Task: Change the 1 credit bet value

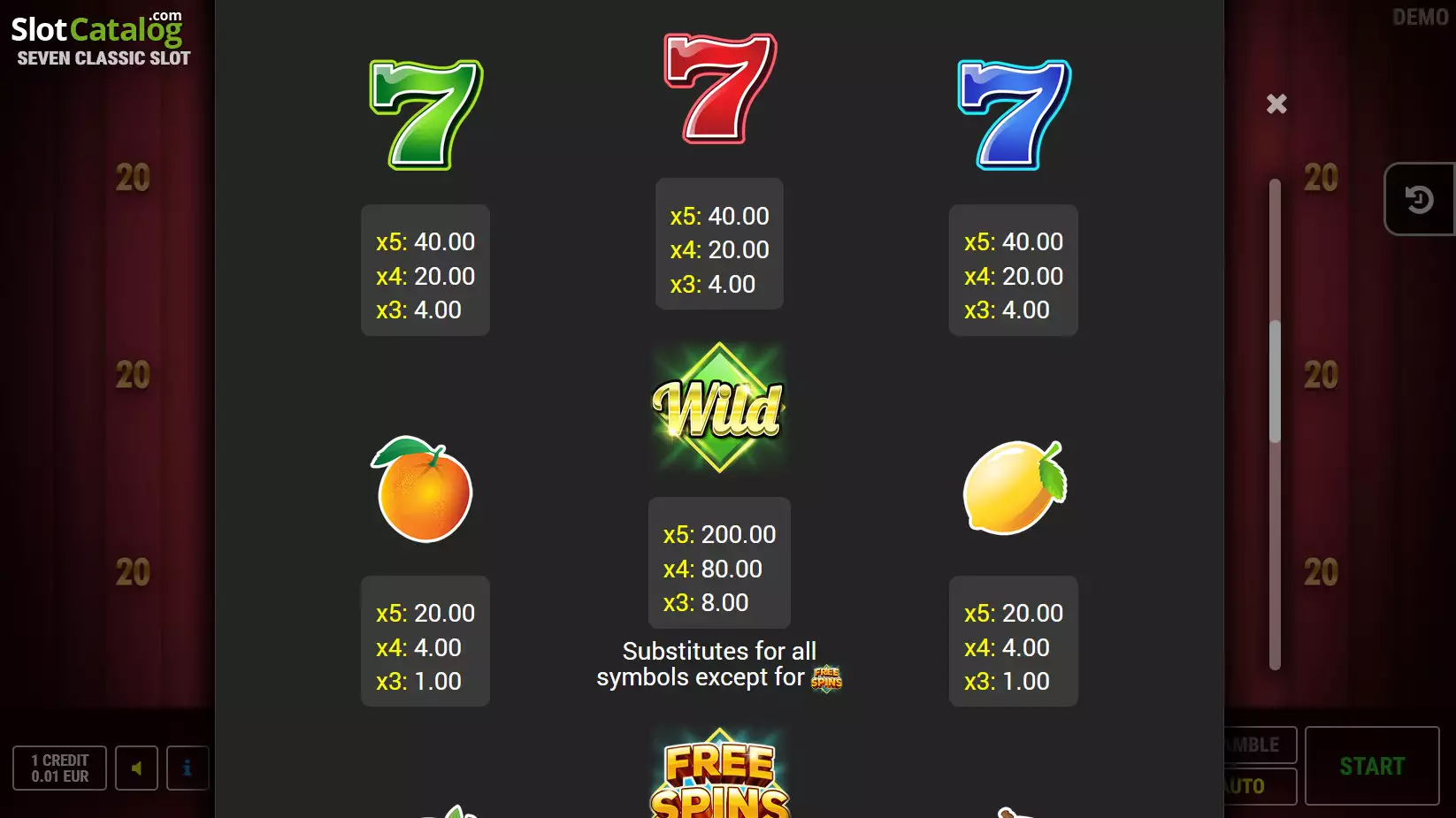Action: pyautogui.click(x=60, y=768)
